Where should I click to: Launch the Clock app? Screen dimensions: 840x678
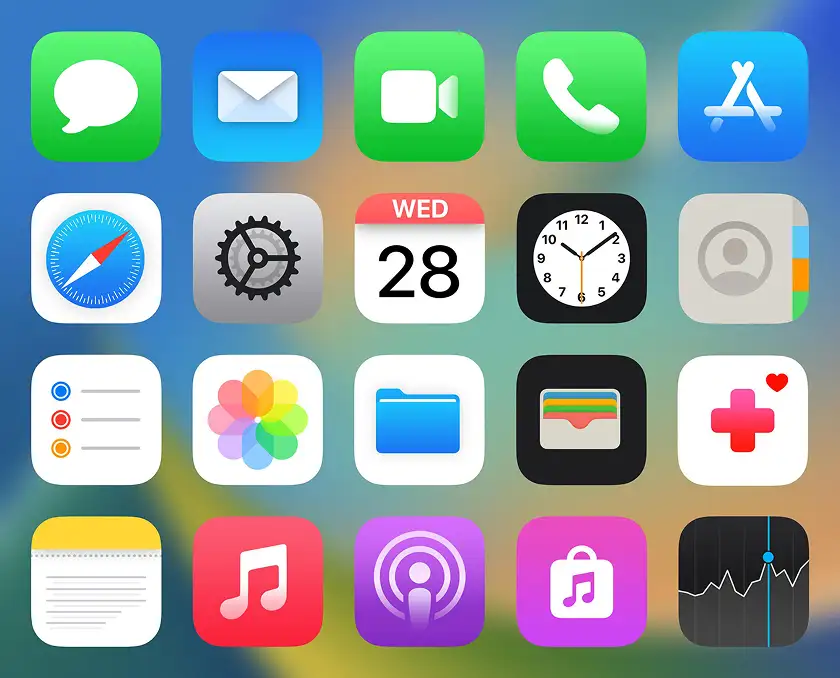pos(581,258)
